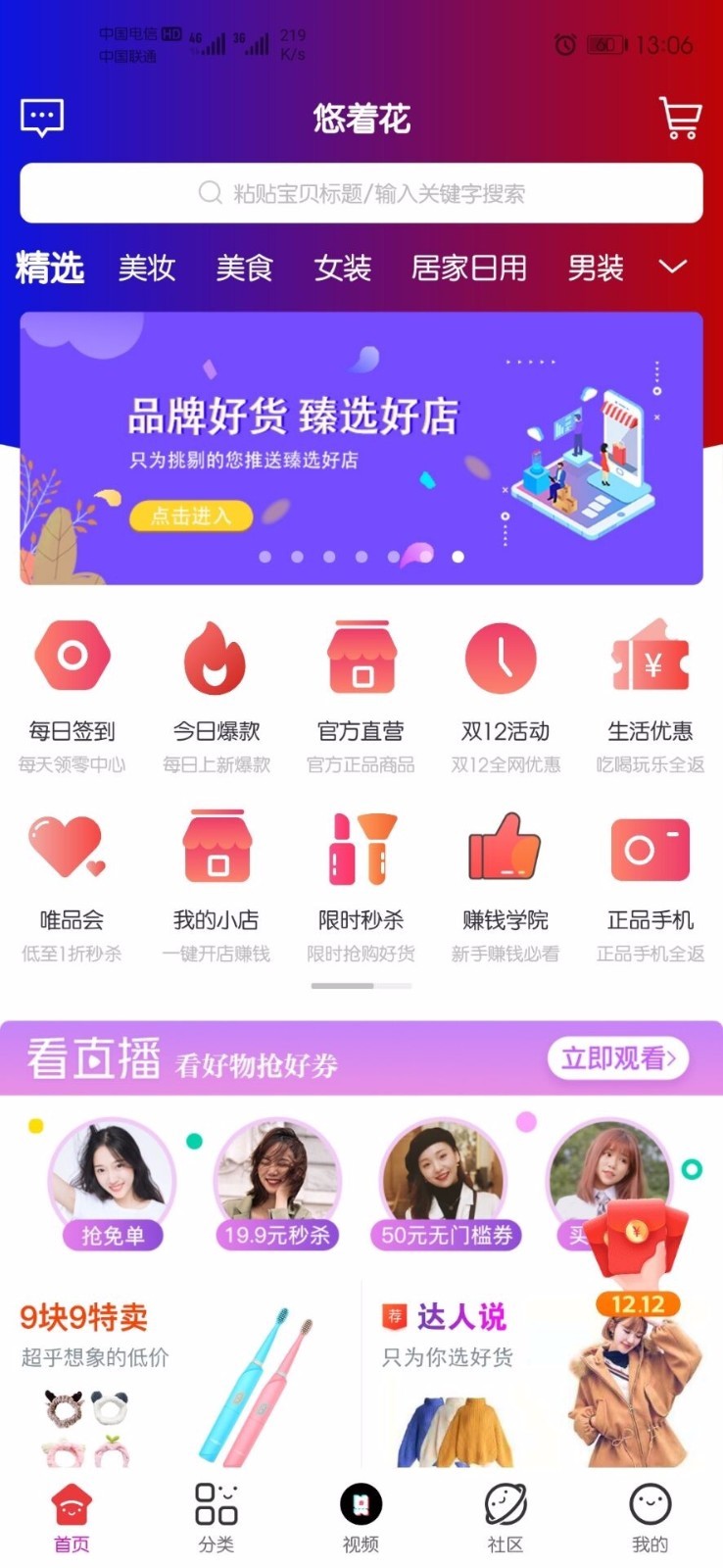Click the search input field

click(361, 193)
